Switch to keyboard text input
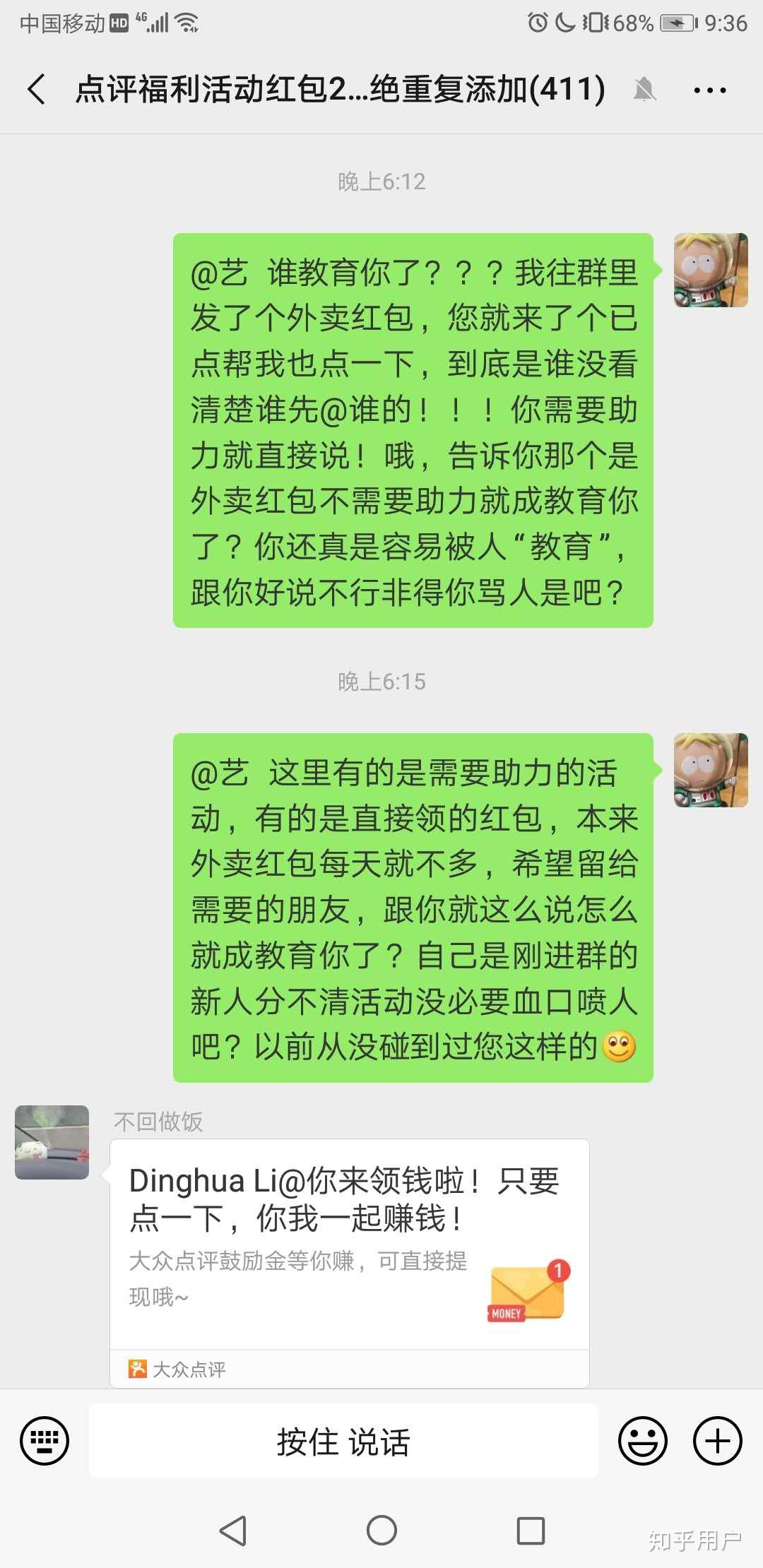The image size is (763, 1568). (x=45, y=1440)
